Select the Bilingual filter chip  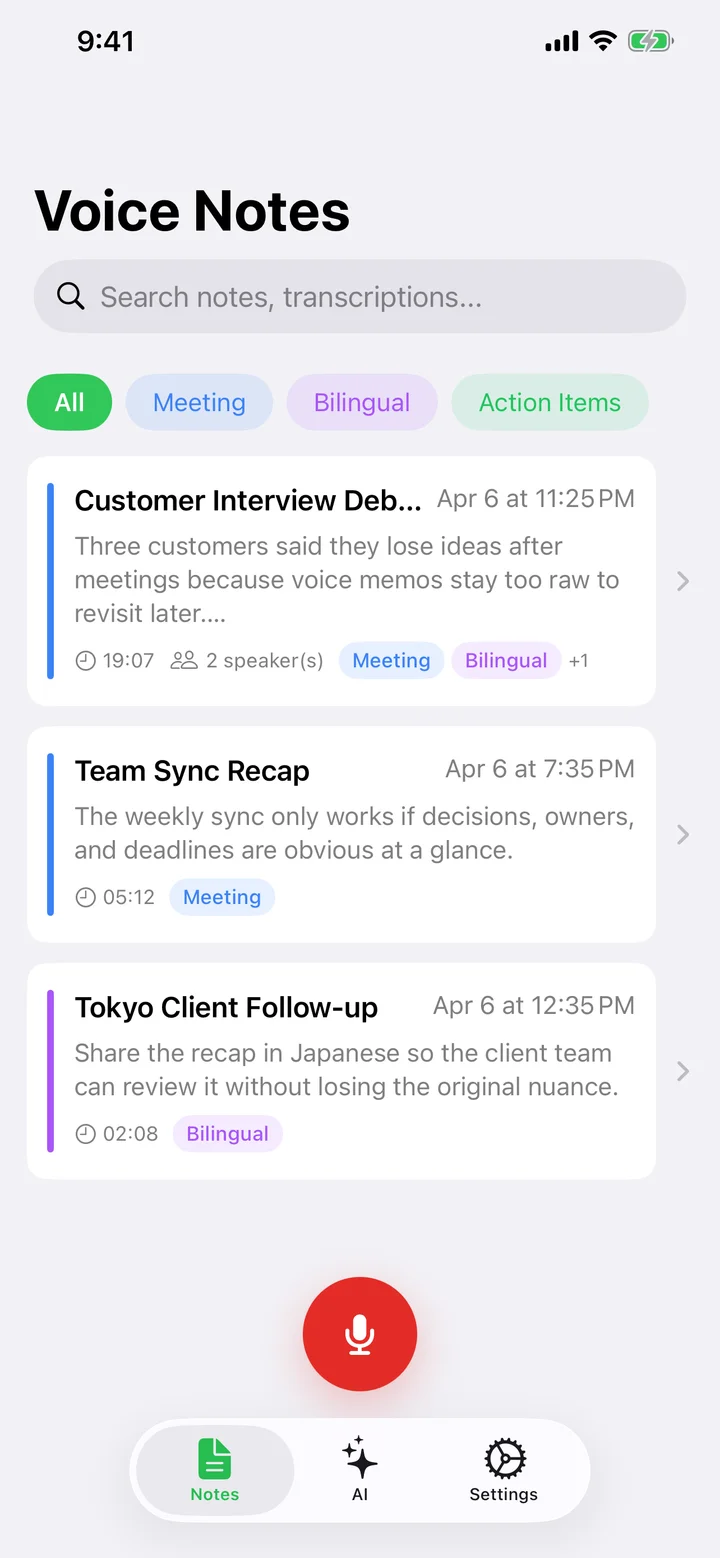362,402
